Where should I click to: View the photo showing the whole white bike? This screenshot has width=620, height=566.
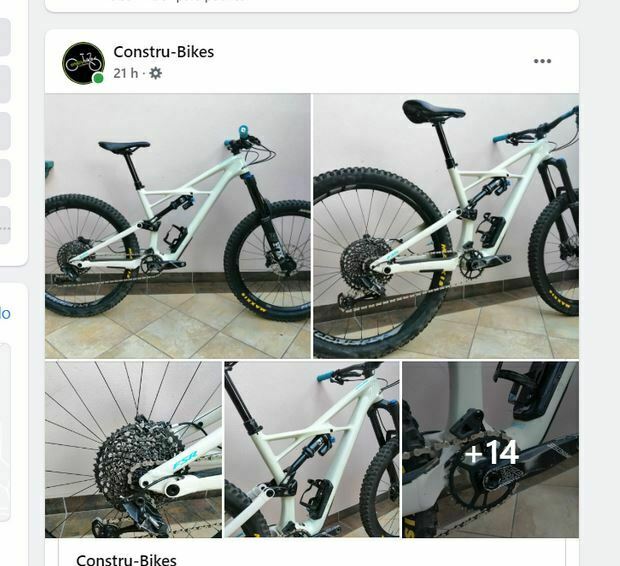[x=178, y=225]
